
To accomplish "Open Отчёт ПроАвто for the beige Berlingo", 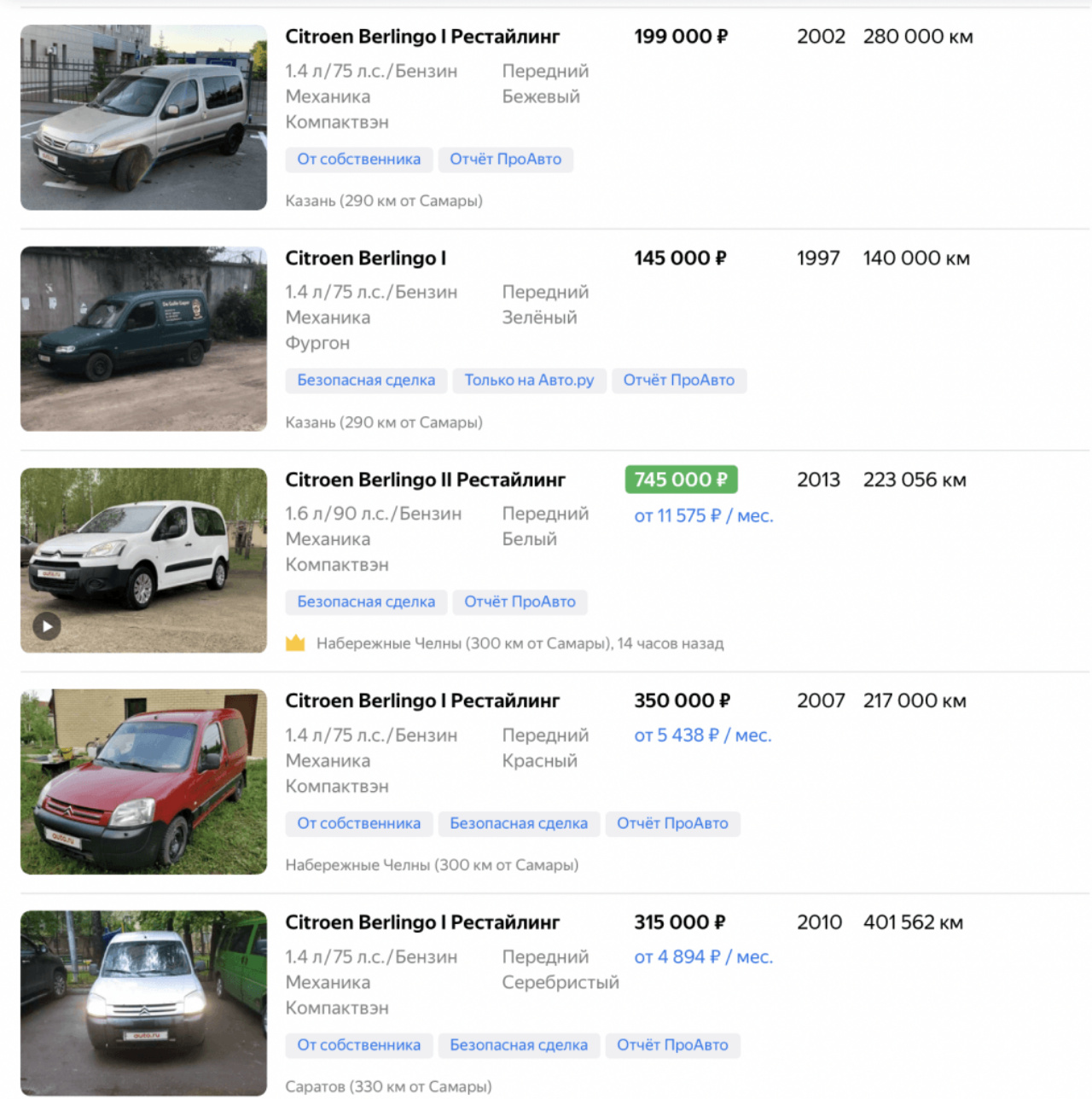I will 505,160.
